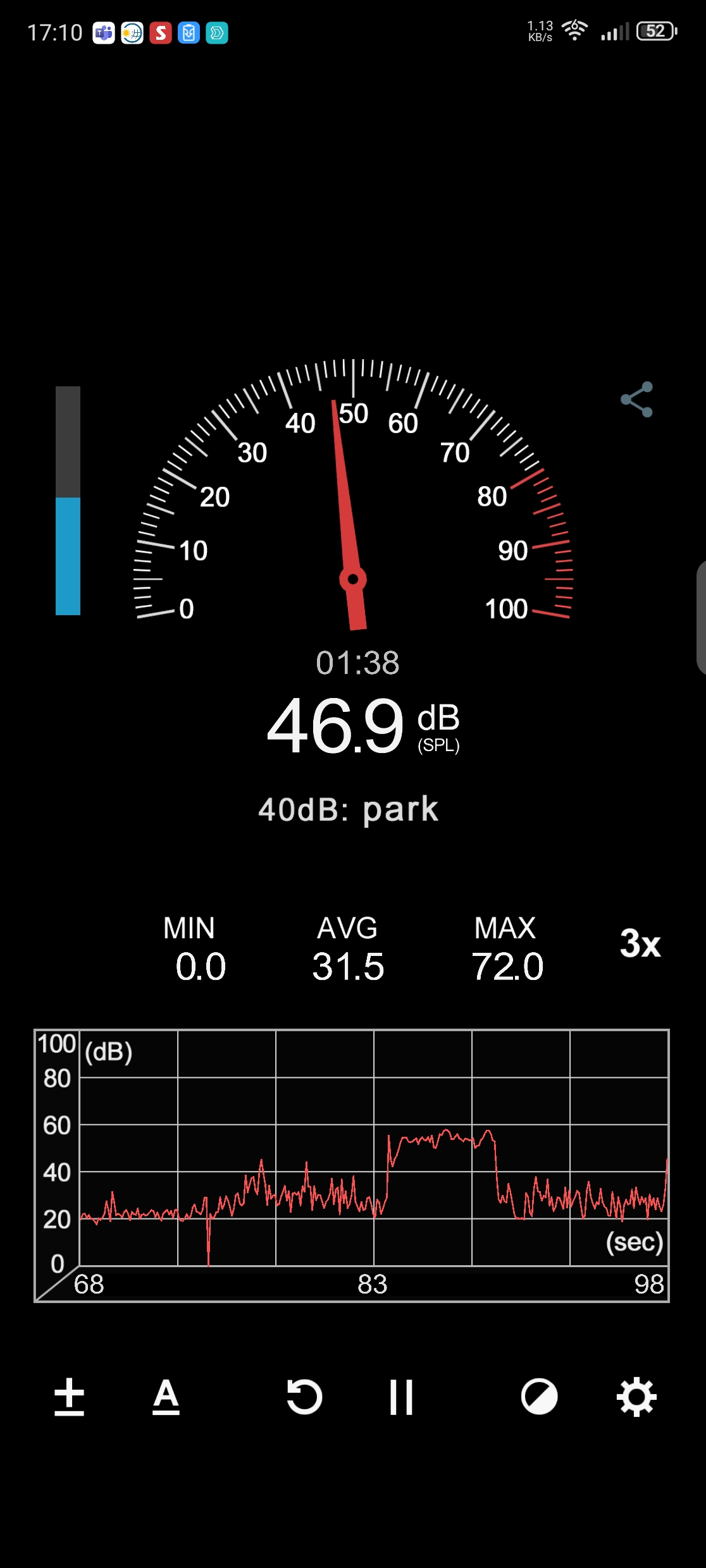Open the plus/minus calibration control
706x1568 pixels.
69,1397
